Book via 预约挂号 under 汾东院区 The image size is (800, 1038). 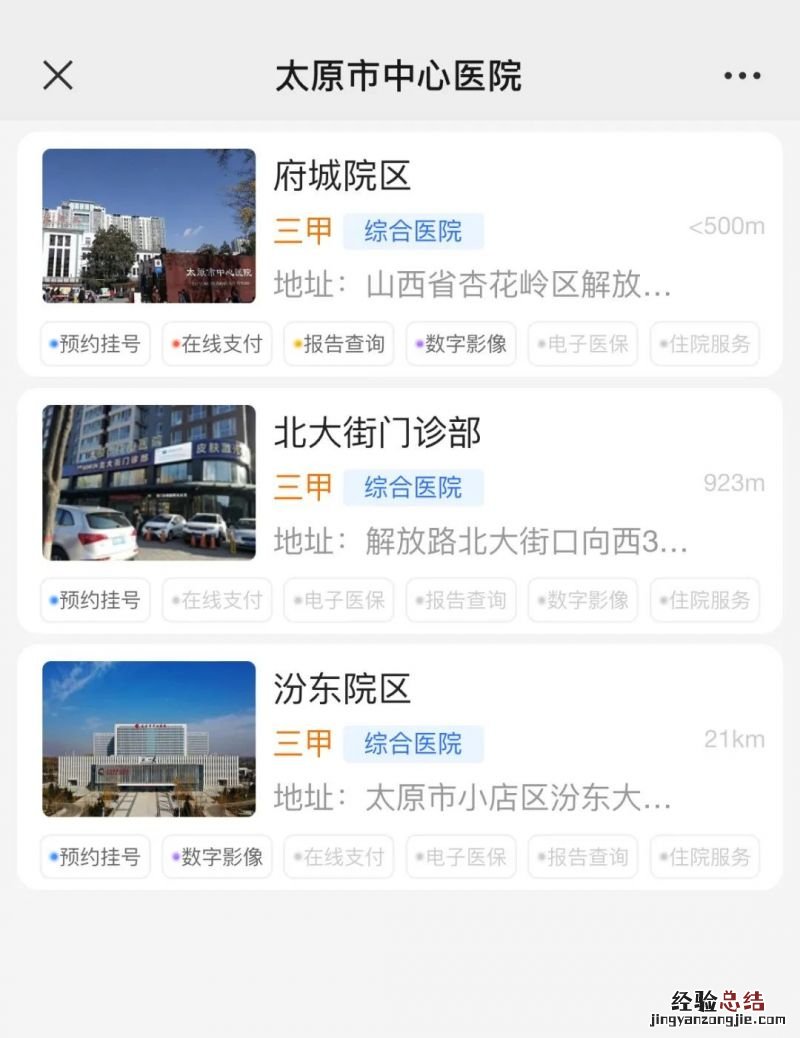[x=95, y=857]
